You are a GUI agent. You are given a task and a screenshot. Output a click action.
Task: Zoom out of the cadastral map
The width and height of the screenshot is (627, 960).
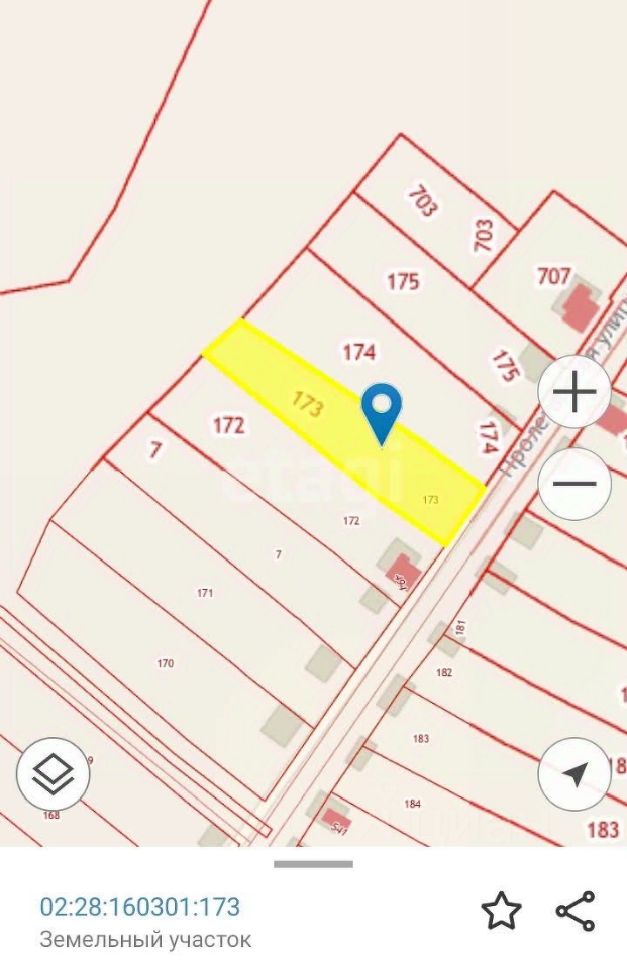[575, 484]
